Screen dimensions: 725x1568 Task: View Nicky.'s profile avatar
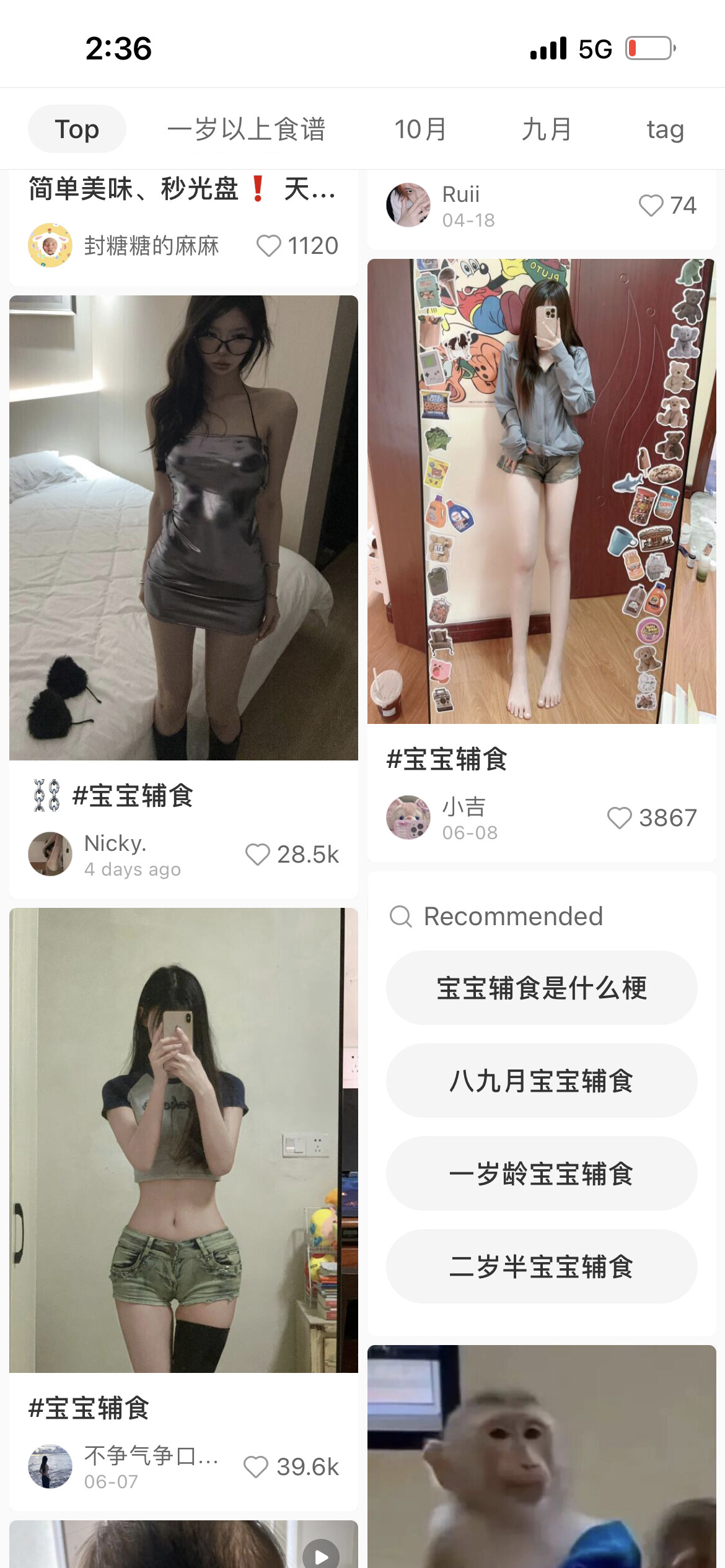50,854
